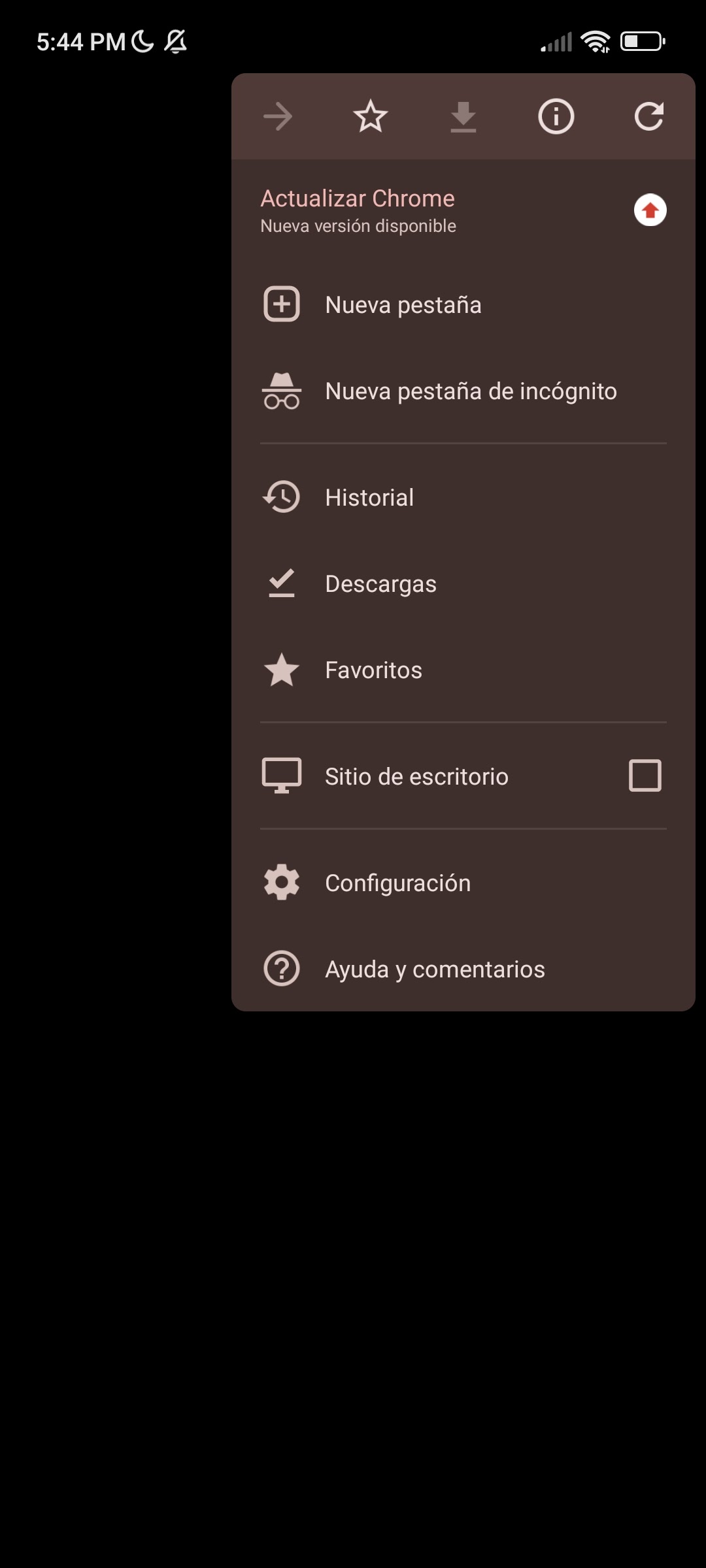Tap the download page icon

click(463, 116)
